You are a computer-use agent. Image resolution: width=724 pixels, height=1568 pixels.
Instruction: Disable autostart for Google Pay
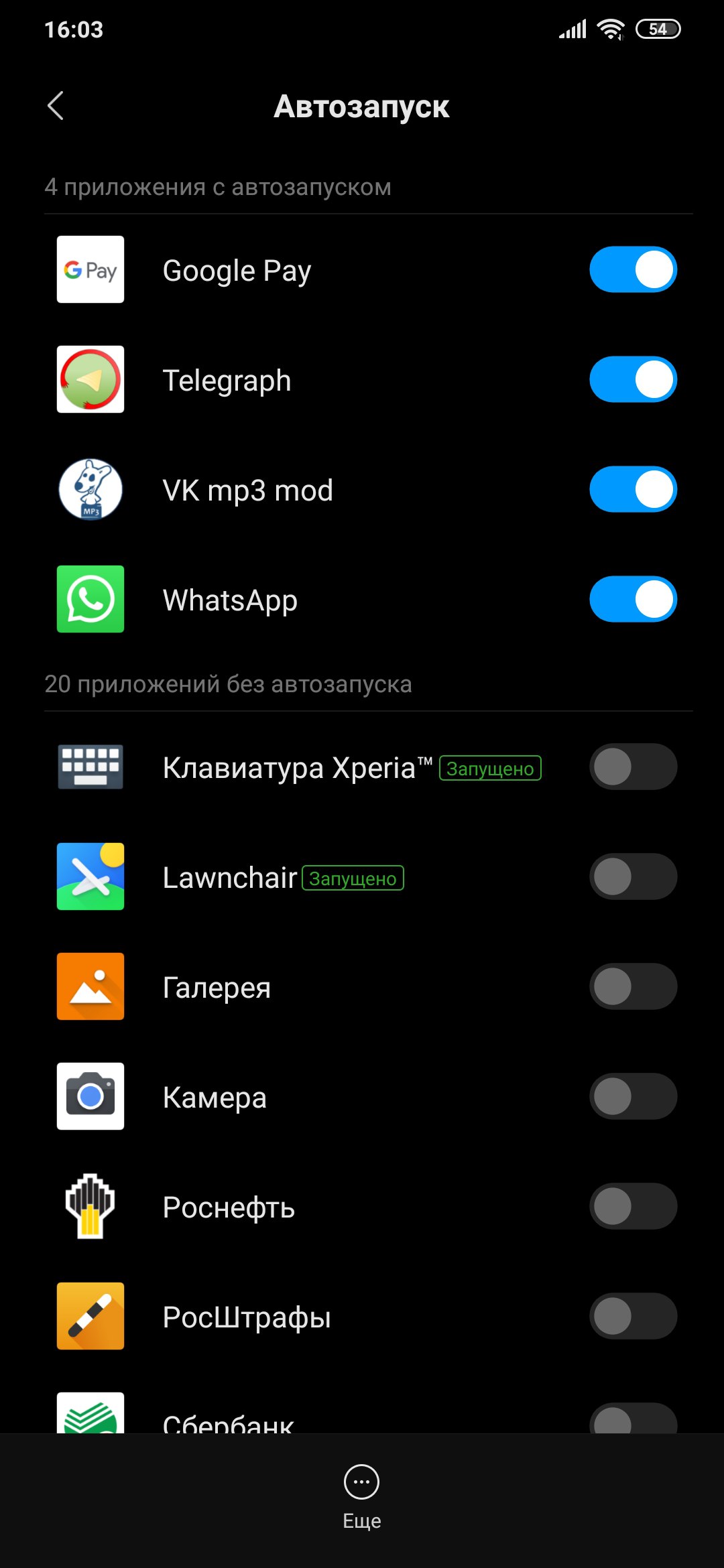633,269
